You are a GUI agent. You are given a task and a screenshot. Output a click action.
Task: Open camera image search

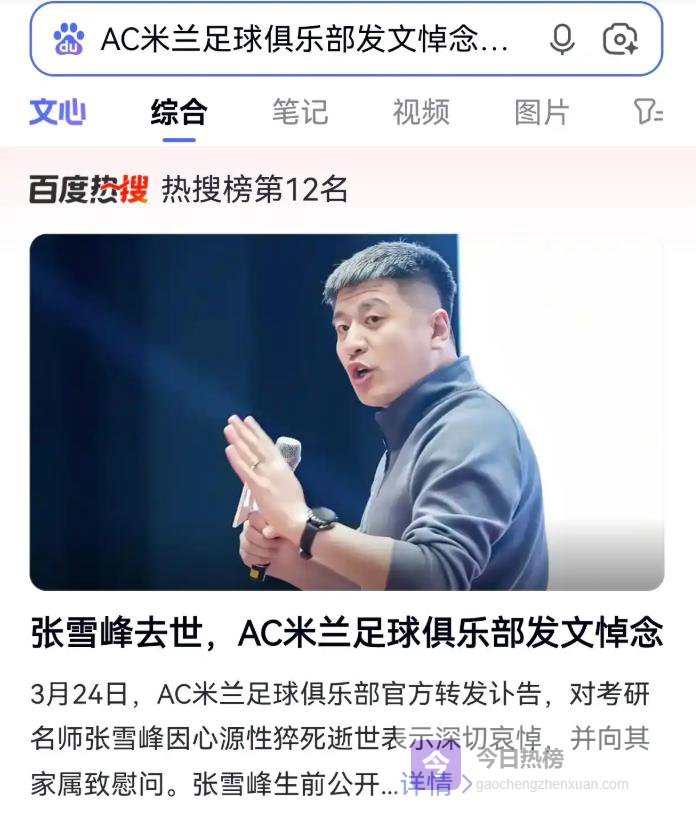[620, 40]
